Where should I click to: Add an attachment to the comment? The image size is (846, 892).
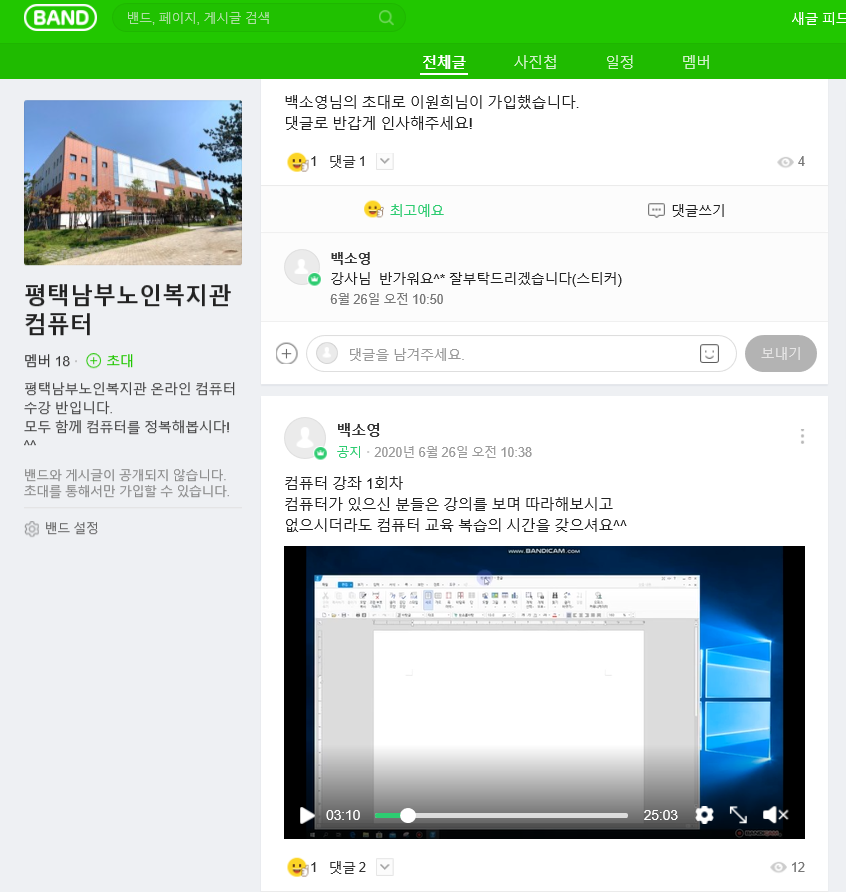[x=287, y=354]
